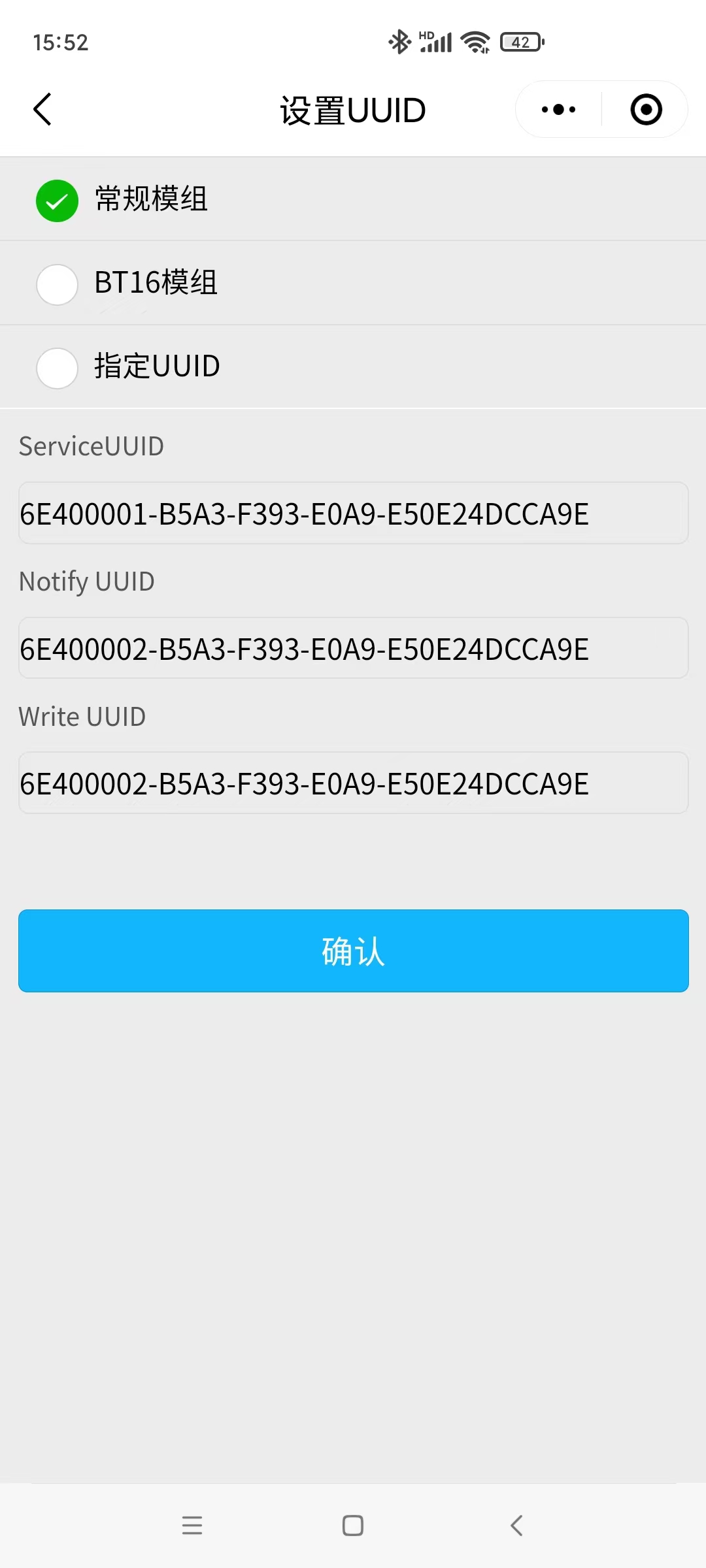The width and height of the screenshot is (706, 1568).
Task: Tap the system home button
Action: click(353, 1526)
